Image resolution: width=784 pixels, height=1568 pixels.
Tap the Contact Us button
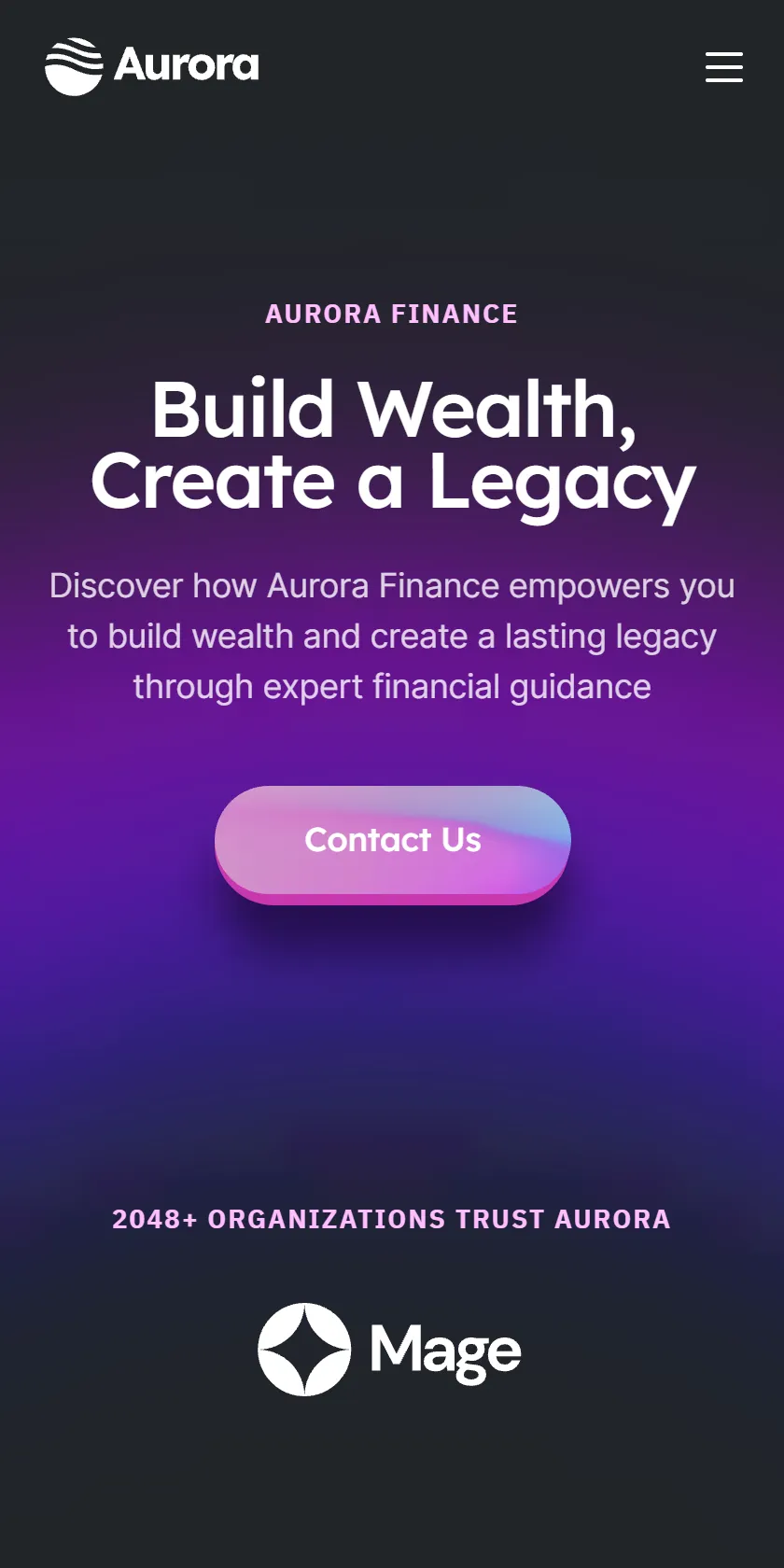393,844
